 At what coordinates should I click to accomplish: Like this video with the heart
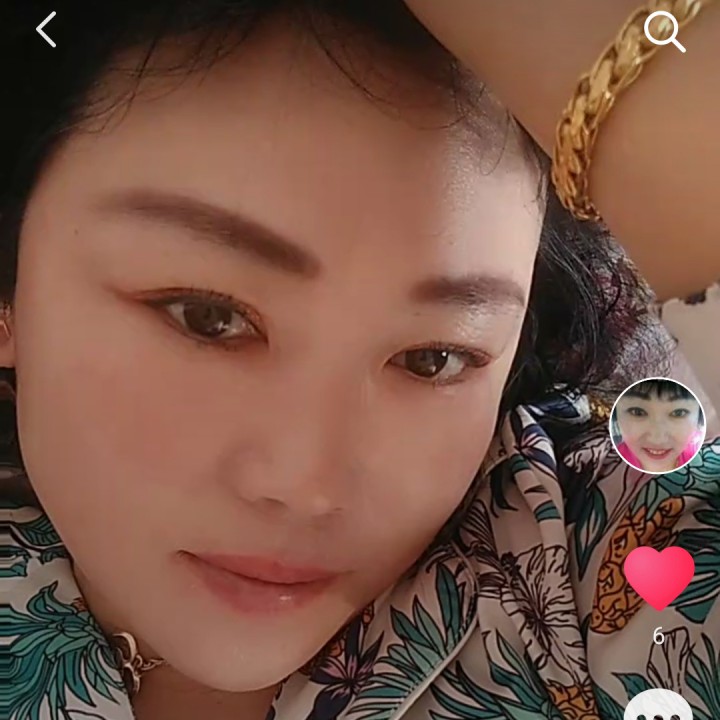[x=658, y=577]
